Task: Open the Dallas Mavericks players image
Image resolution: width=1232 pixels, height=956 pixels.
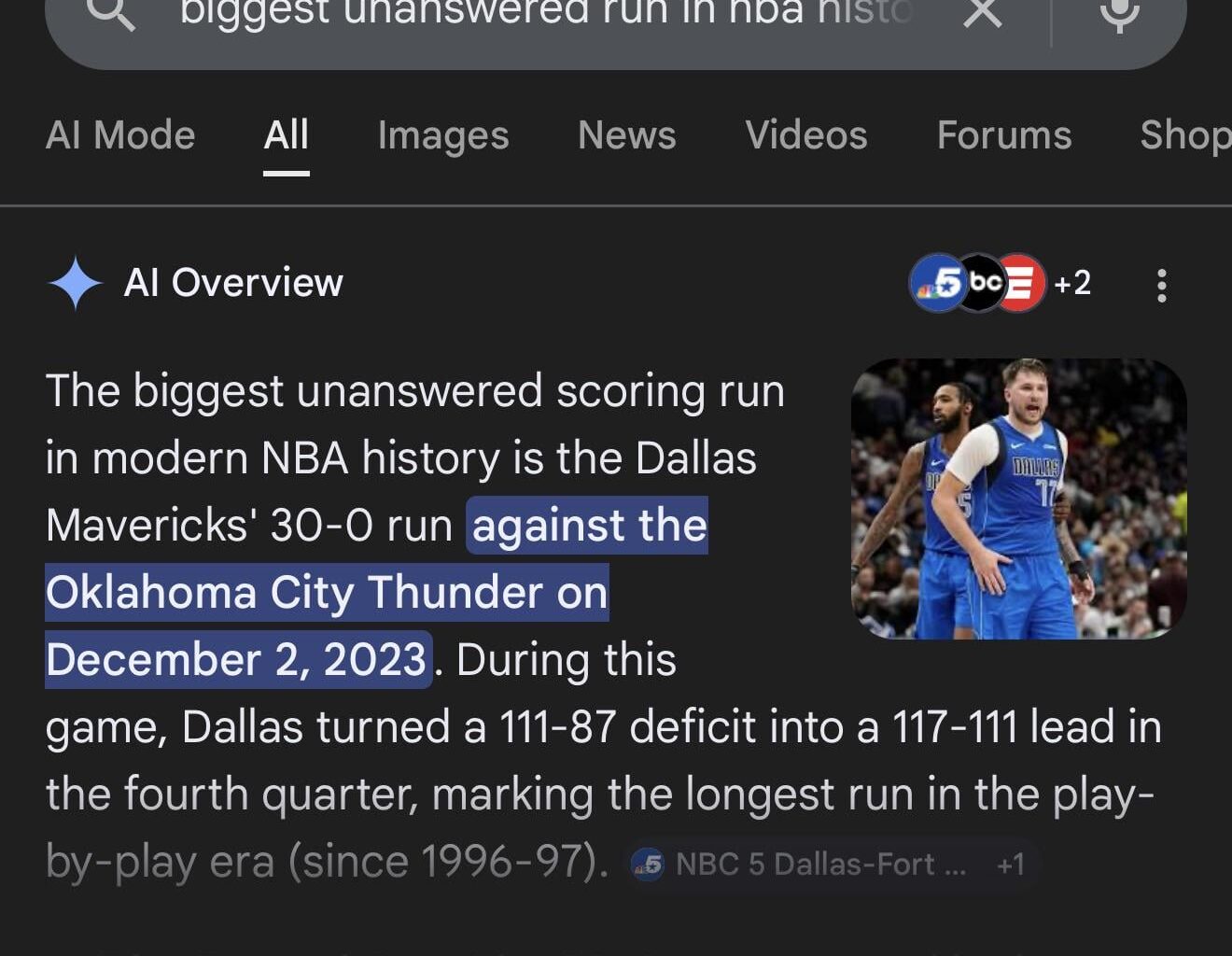Action: (1018, 499)
